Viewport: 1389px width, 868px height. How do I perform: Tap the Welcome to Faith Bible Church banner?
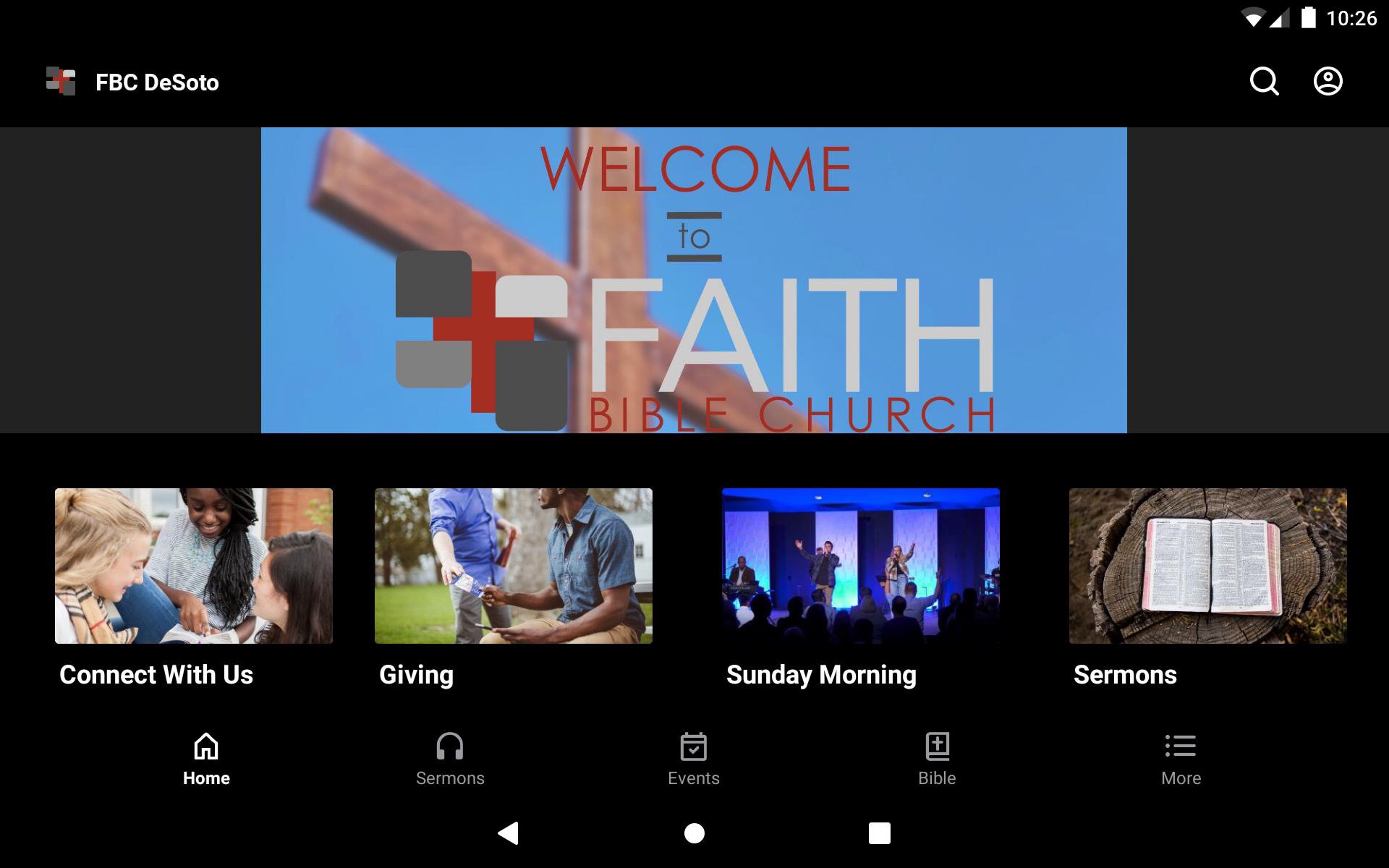tap(694, 280)
